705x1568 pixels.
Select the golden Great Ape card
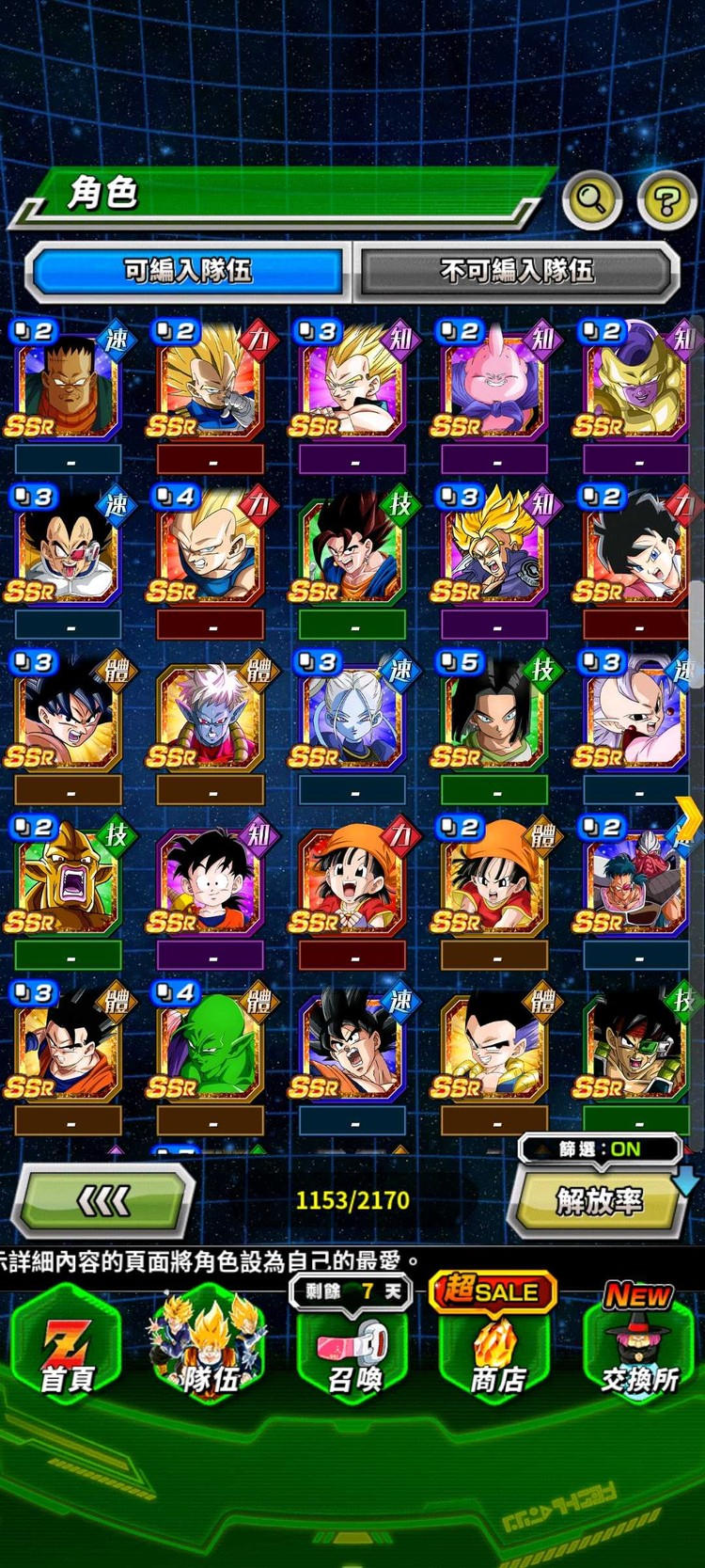pos(68,881)
